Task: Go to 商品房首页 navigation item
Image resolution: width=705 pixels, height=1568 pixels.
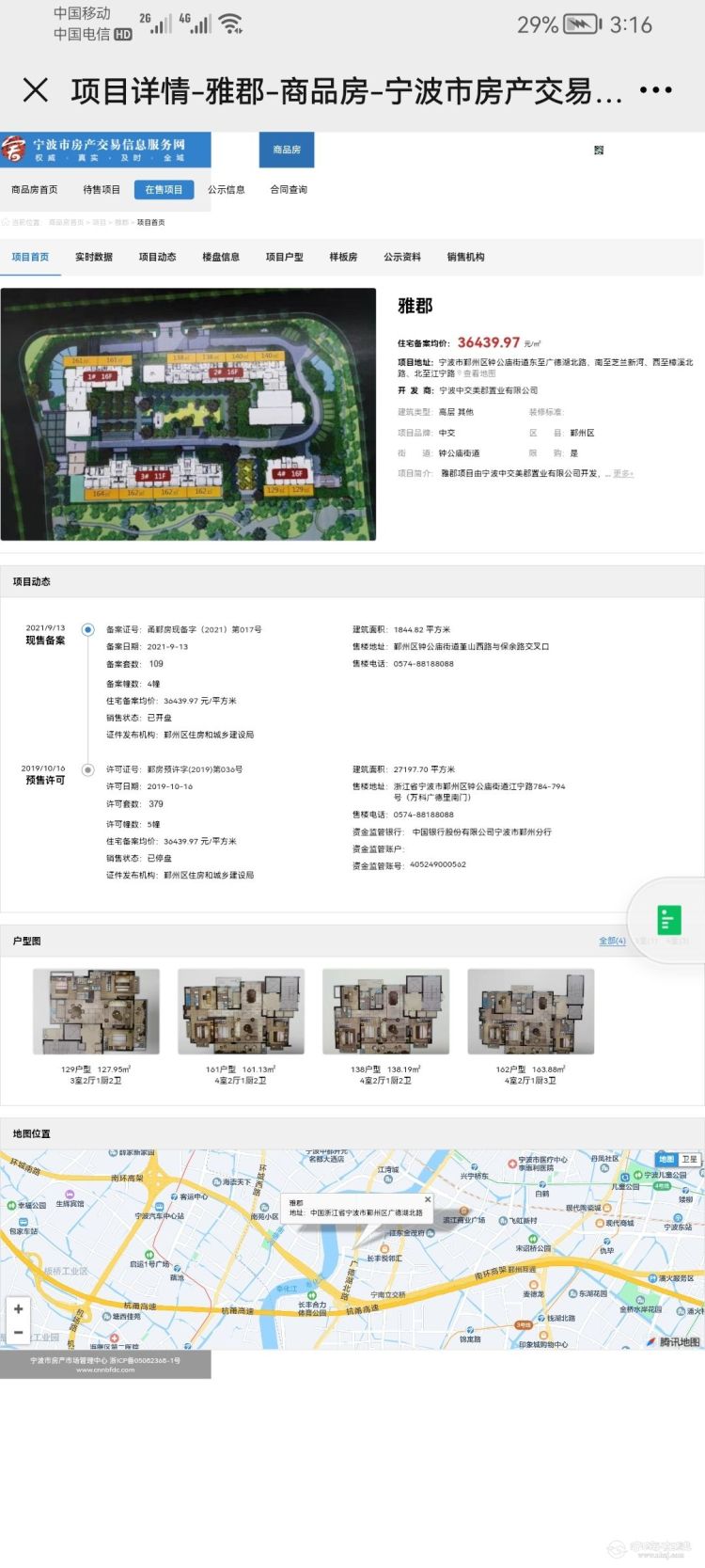Action: tap(35, 190)
